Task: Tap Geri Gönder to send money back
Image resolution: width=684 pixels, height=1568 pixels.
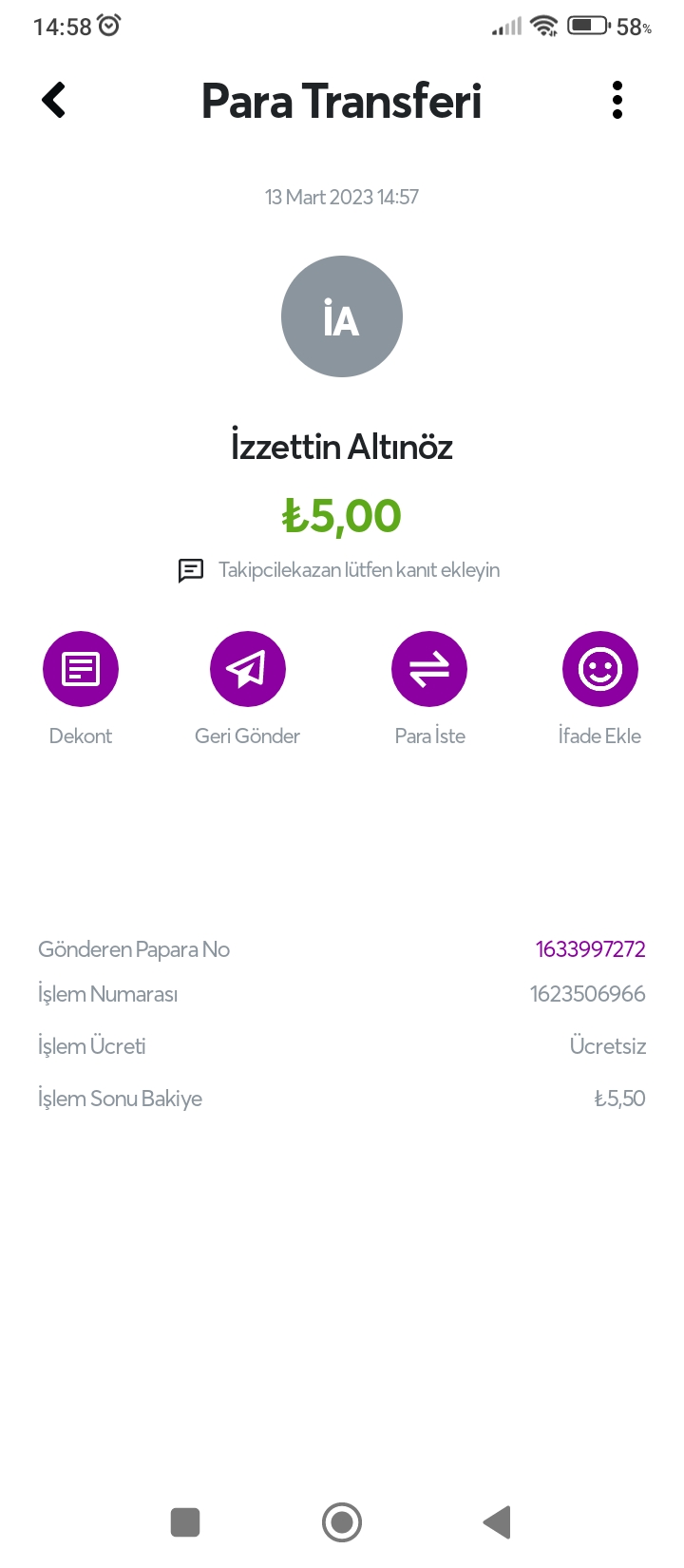Action: pyautogui.click(x=247, y=669)
